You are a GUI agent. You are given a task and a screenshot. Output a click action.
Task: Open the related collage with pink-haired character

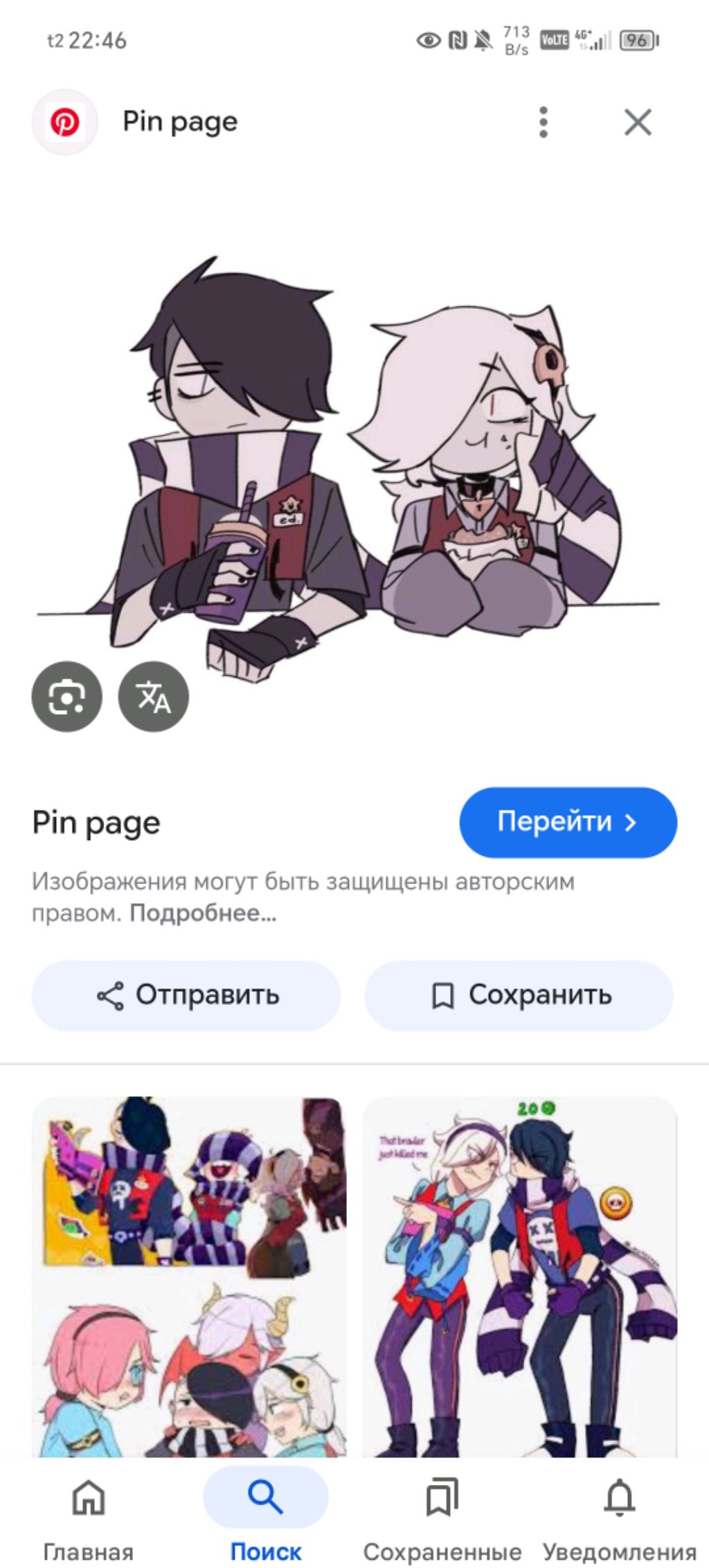188,1276
